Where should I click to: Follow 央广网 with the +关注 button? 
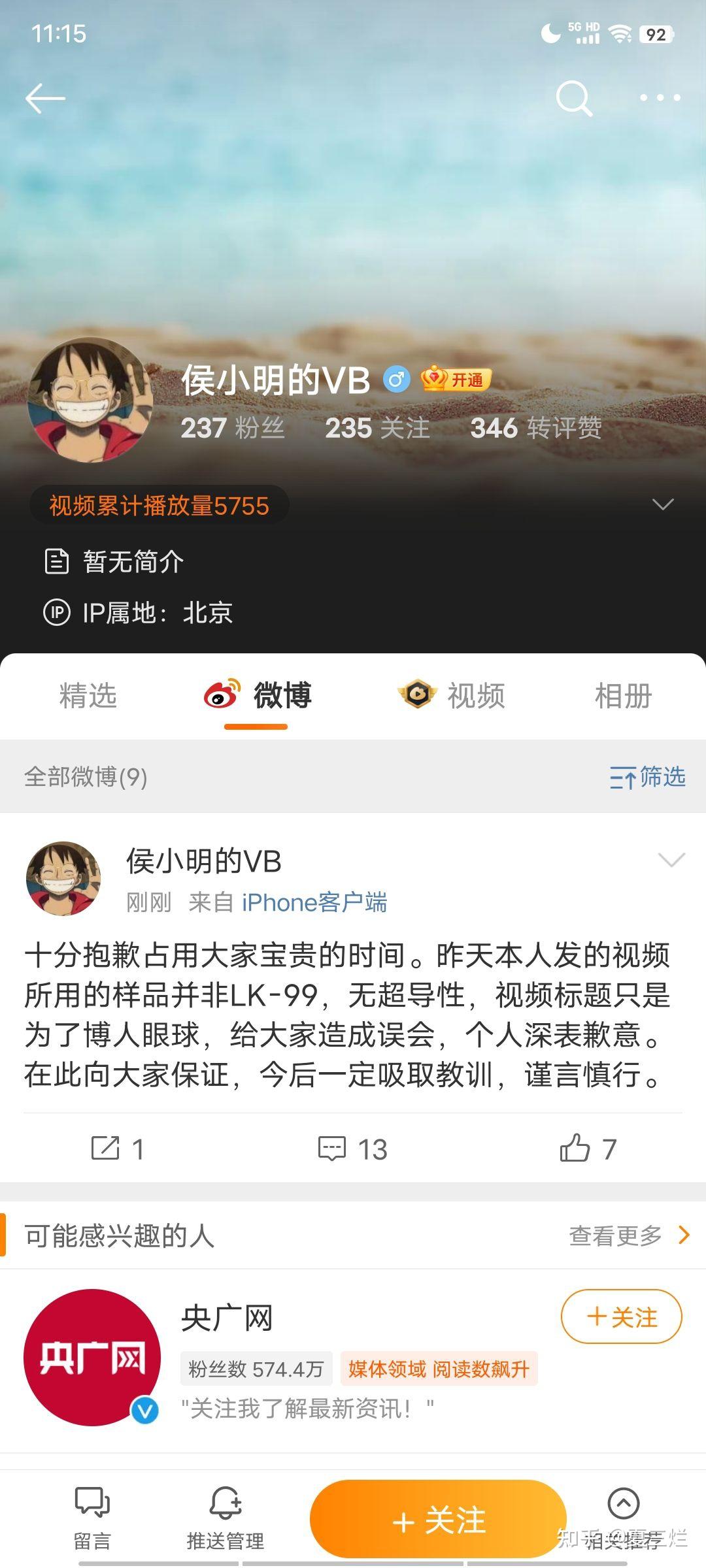pos(621,1317)
